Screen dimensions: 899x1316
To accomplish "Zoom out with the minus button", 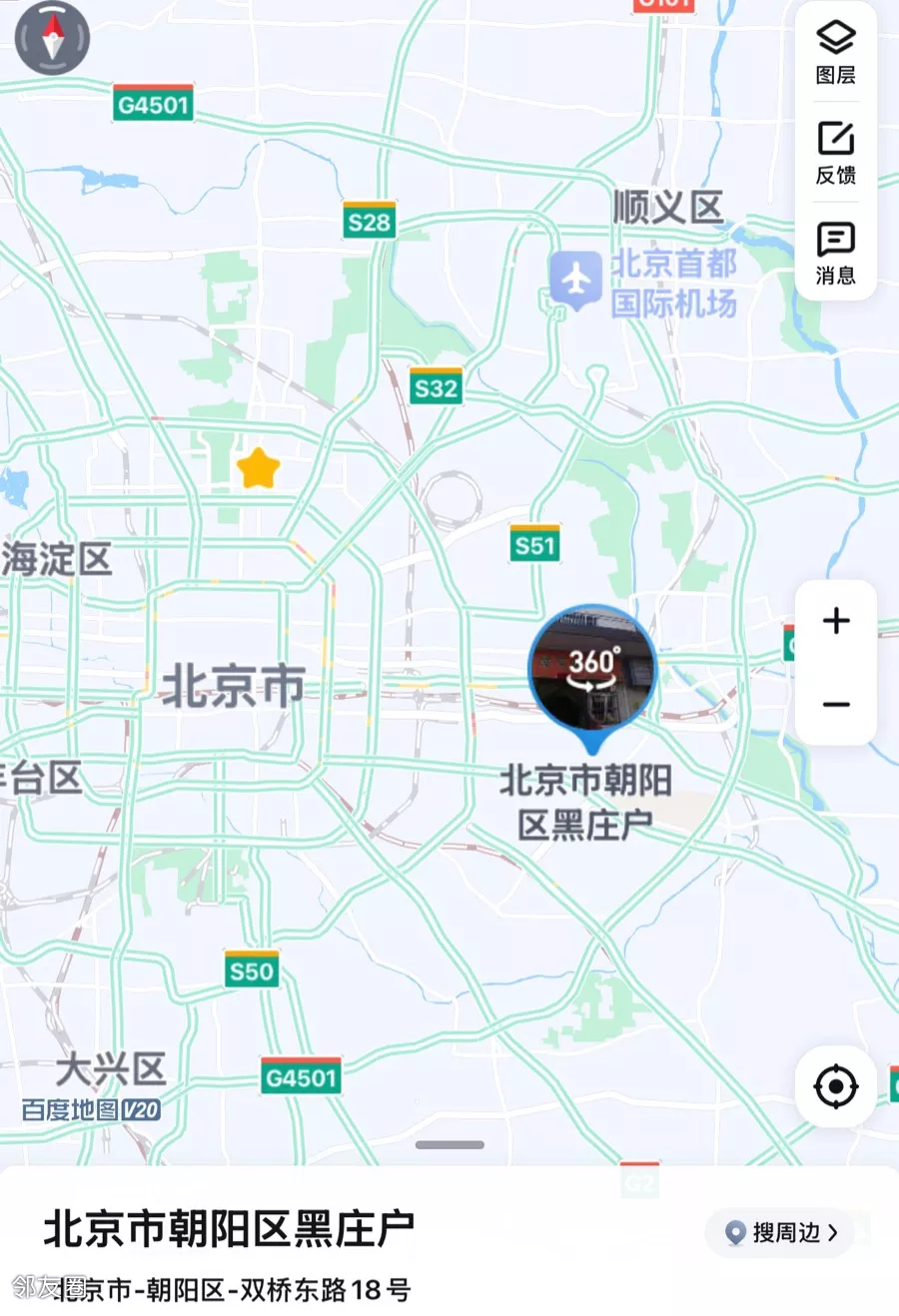I will [836, 704].
